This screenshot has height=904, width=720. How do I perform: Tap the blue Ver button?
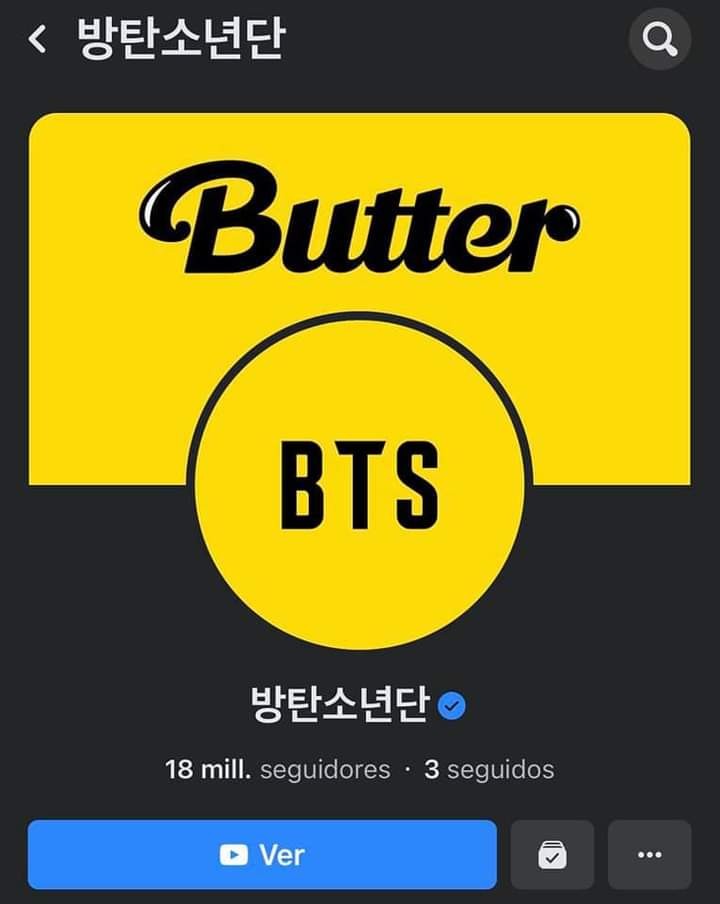pos(262,855)
